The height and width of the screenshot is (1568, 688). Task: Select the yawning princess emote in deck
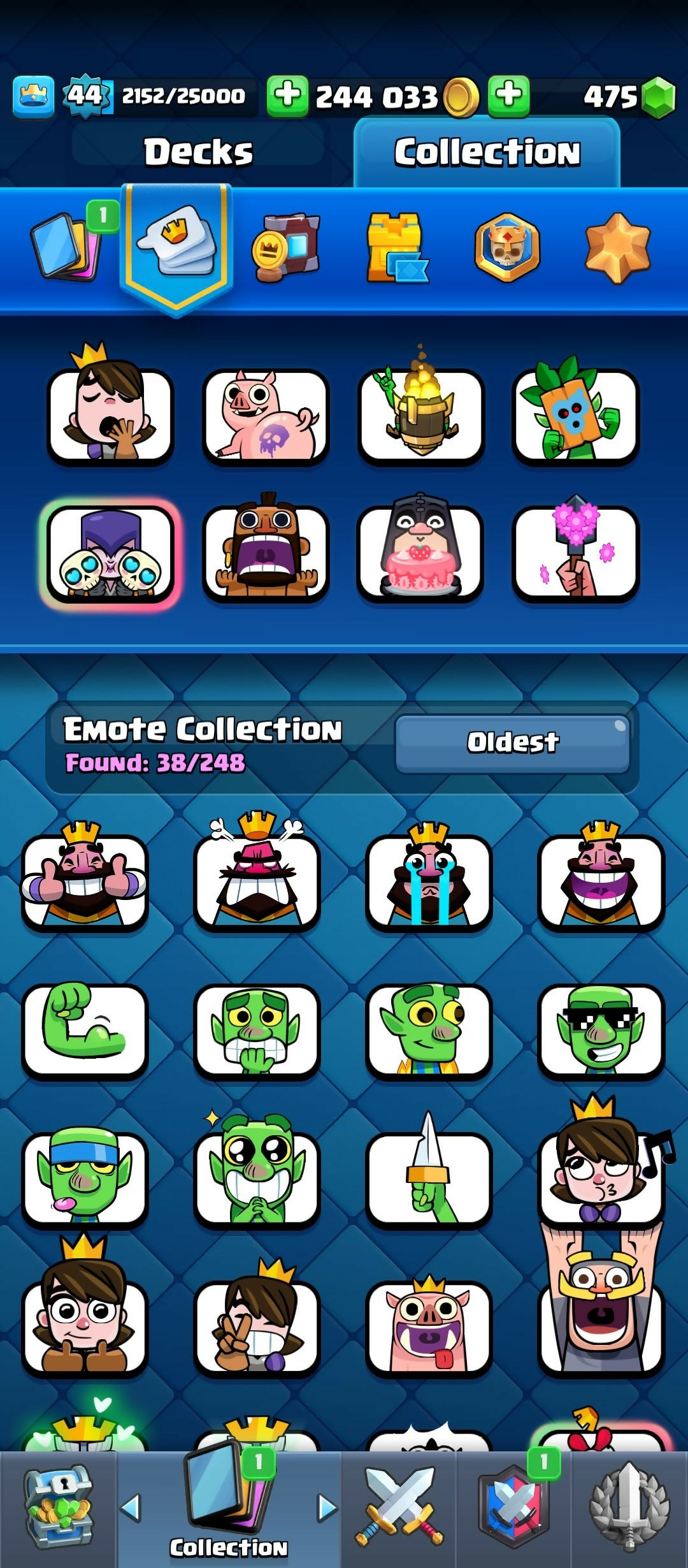point(110,416)
